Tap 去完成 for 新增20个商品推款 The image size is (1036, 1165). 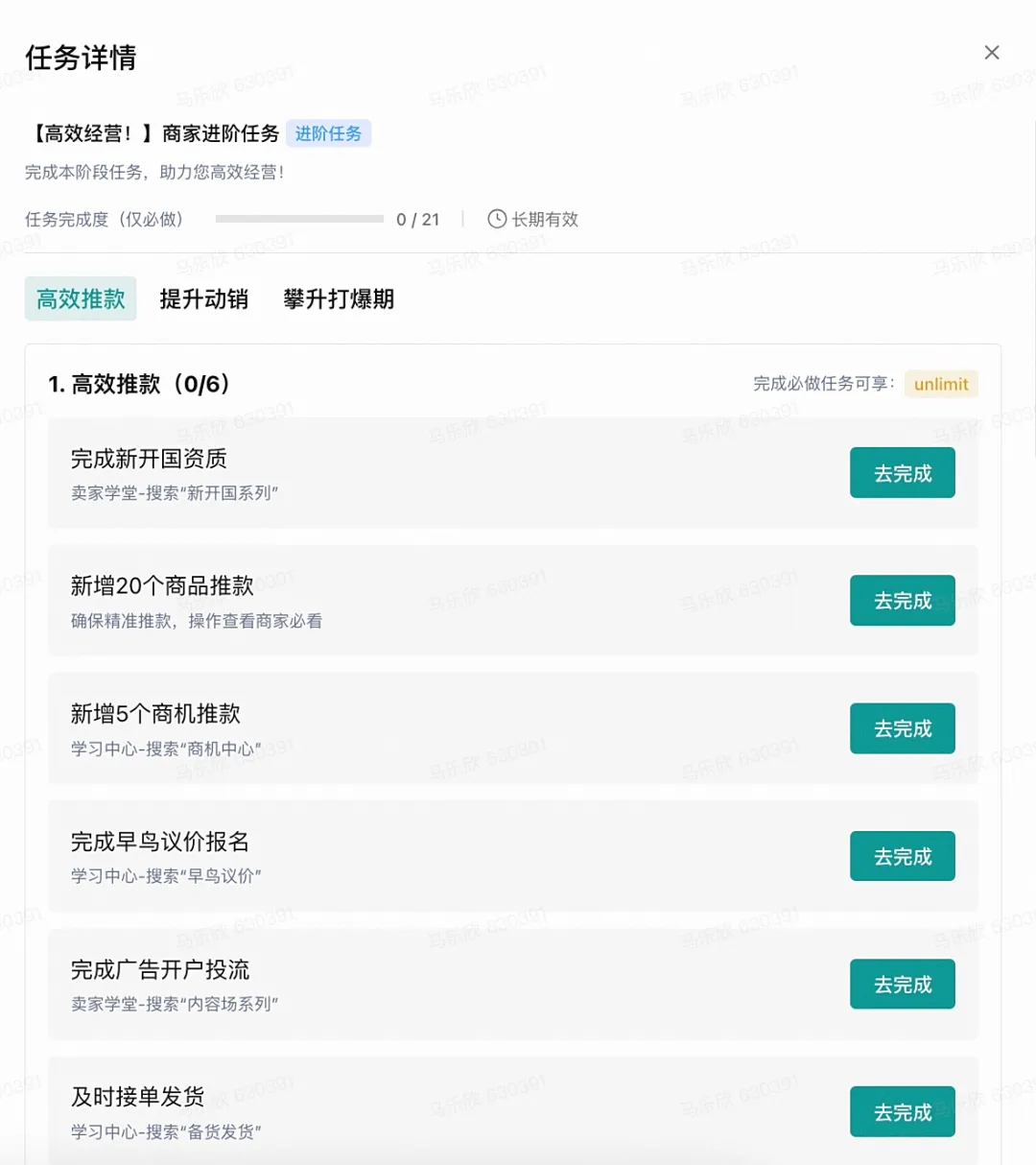902,601
